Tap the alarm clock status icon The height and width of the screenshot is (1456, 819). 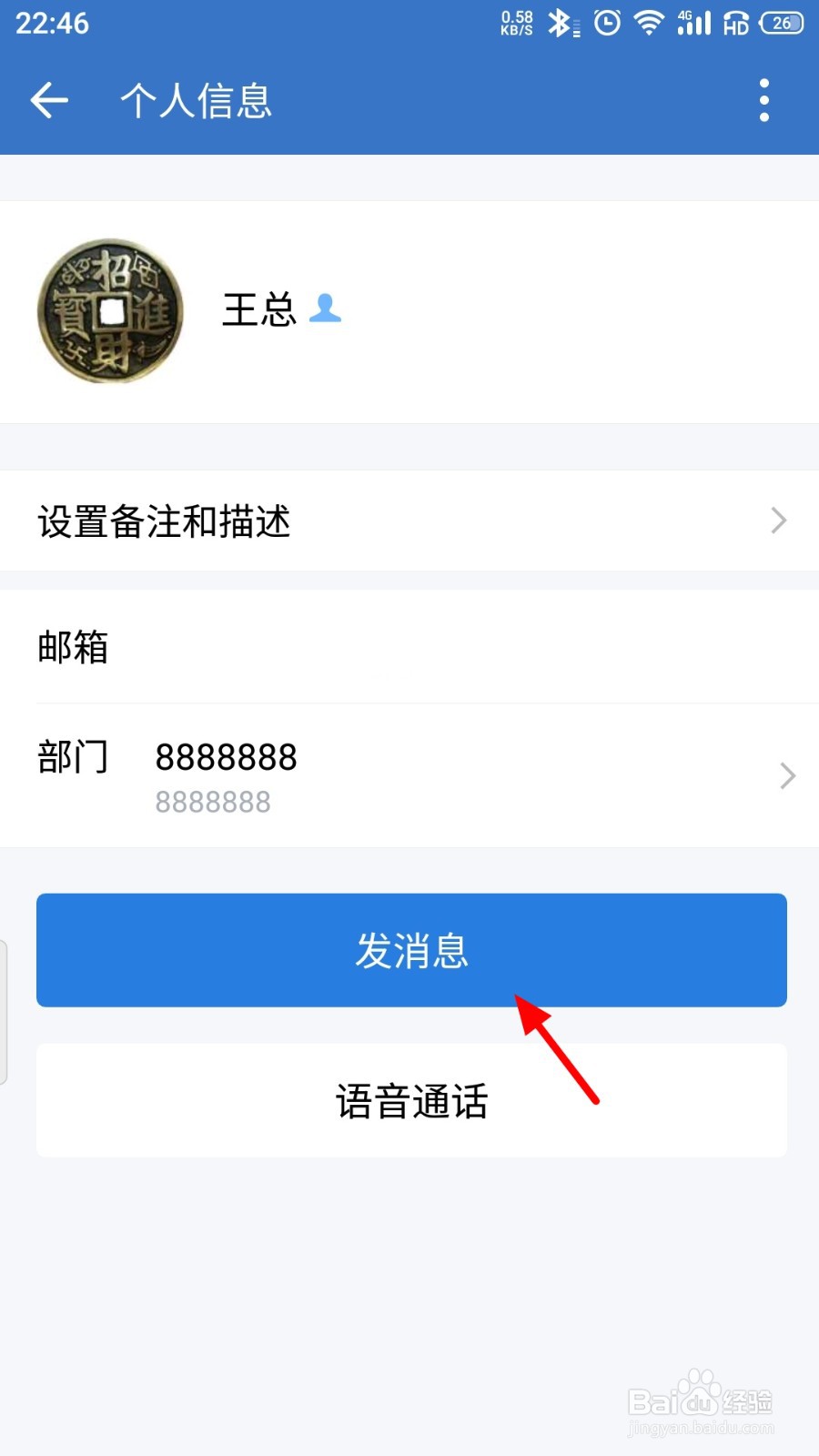[605, 23]
